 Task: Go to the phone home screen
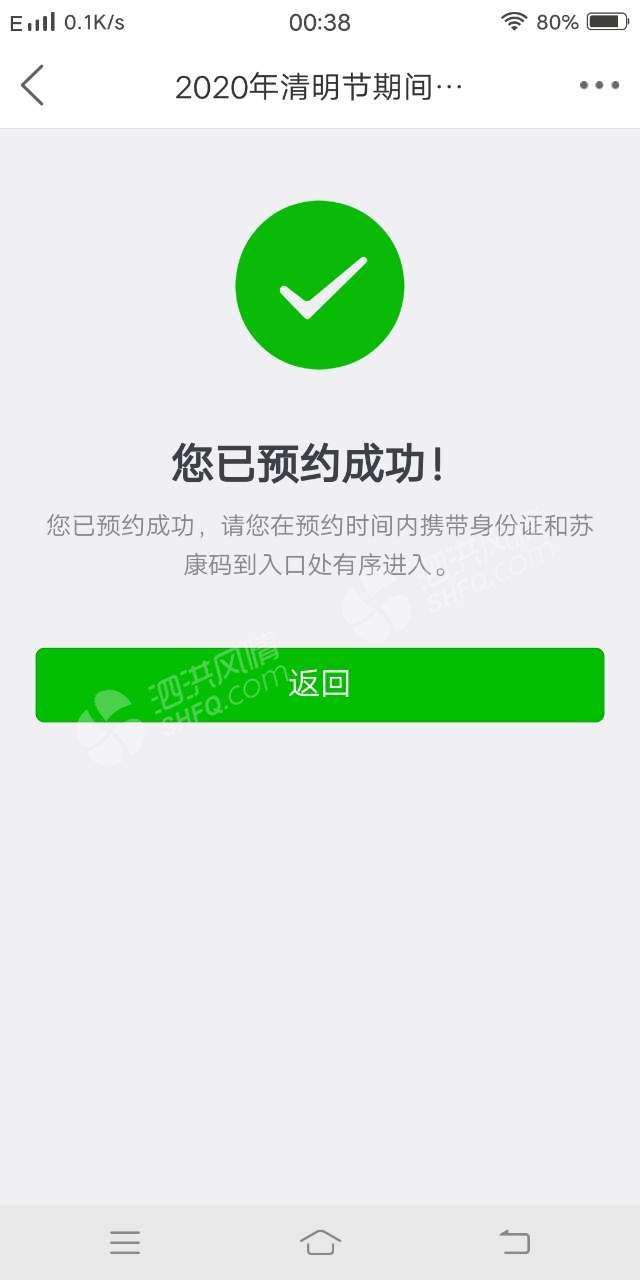tap(320, 1242)
